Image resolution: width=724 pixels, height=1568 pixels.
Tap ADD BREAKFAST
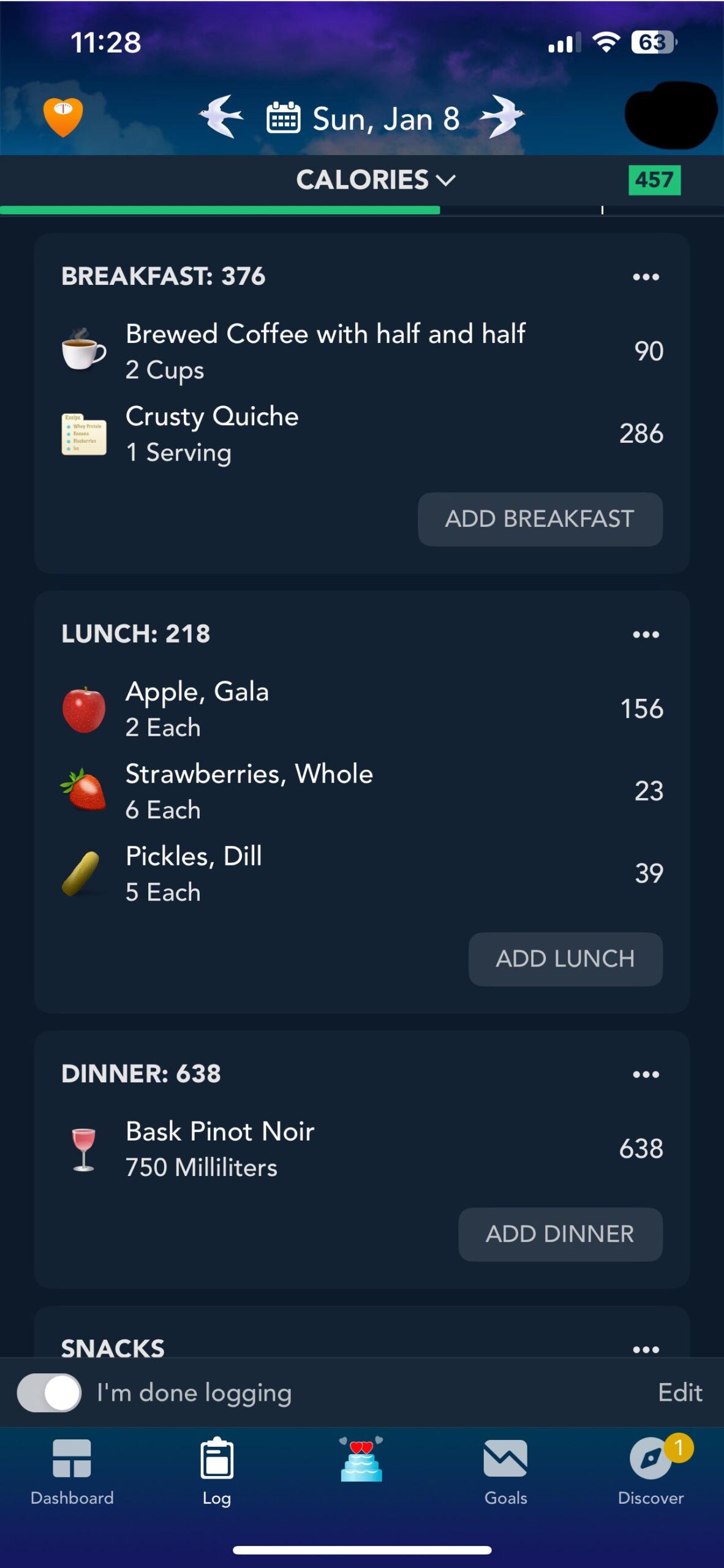[x=540, y=519]
